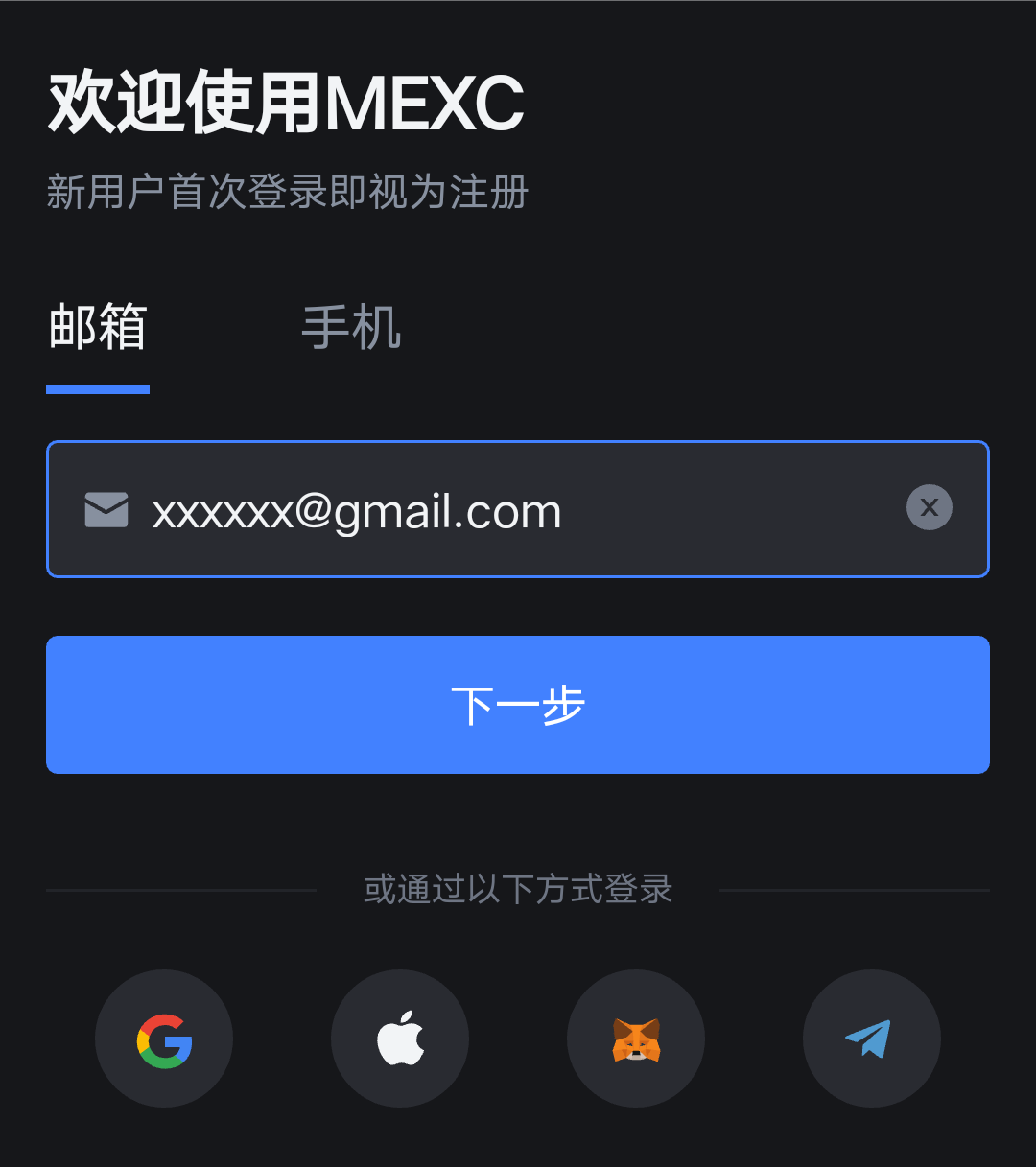Connect using MetaMask wallet
This screenshot has width=1036, height=1167.
pos(636,1039)
